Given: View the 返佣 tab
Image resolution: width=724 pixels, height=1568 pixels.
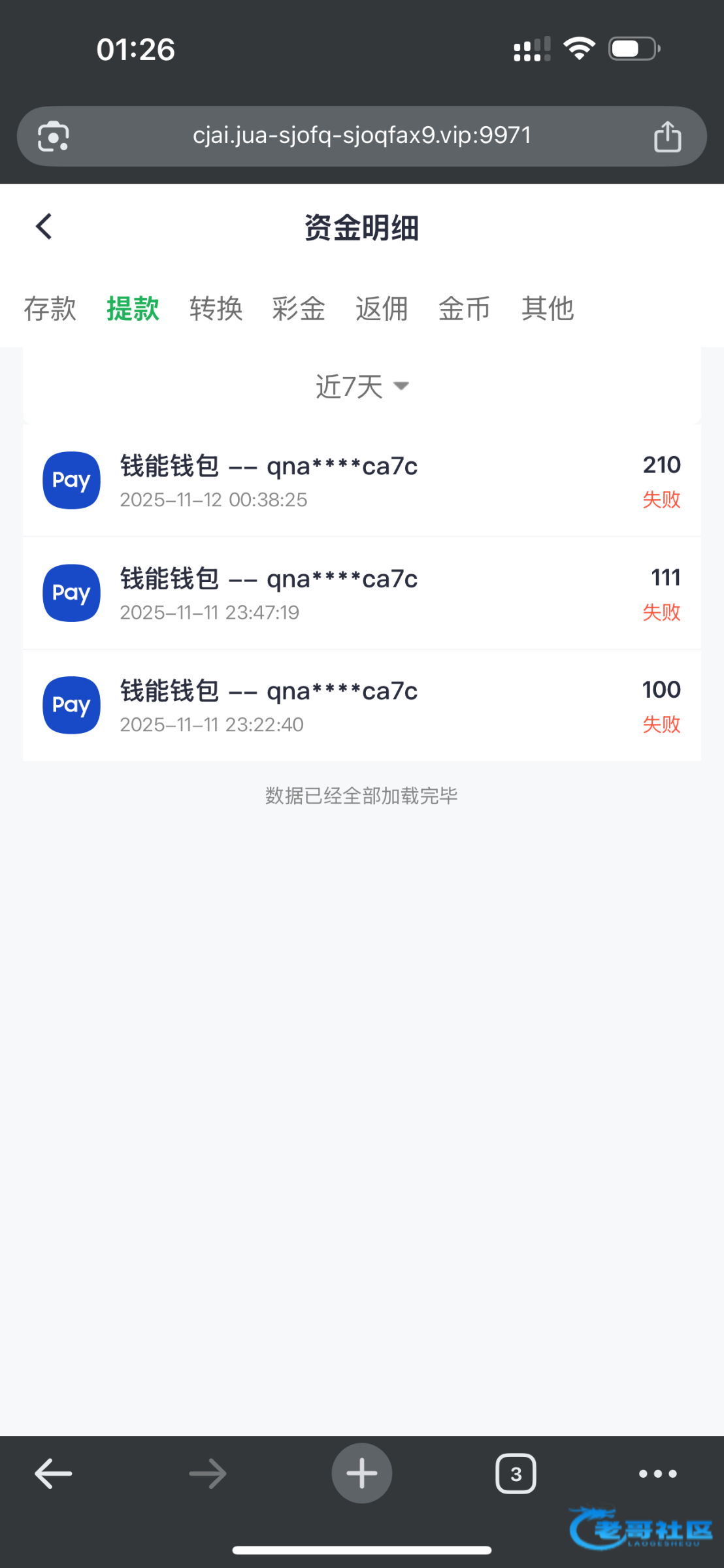Looking at the screenshot, I should click(382, 308).
